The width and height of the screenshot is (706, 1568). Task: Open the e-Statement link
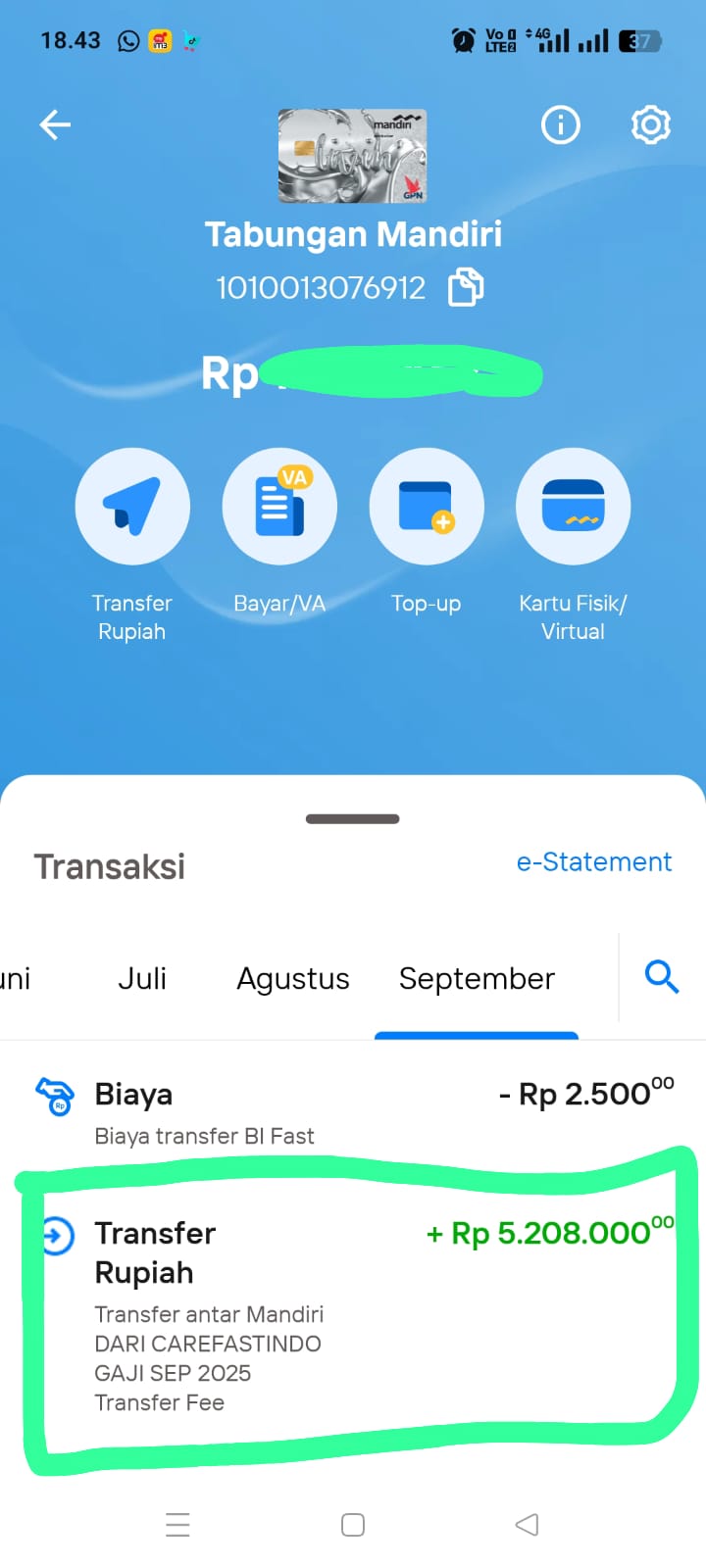(x=593, y=861)
